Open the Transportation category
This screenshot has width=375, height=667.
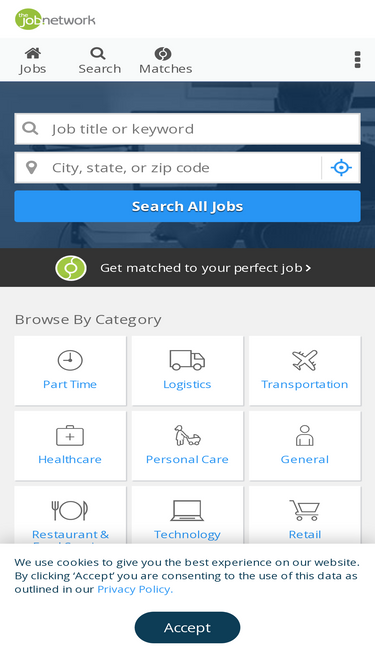[x=305, y=371]
